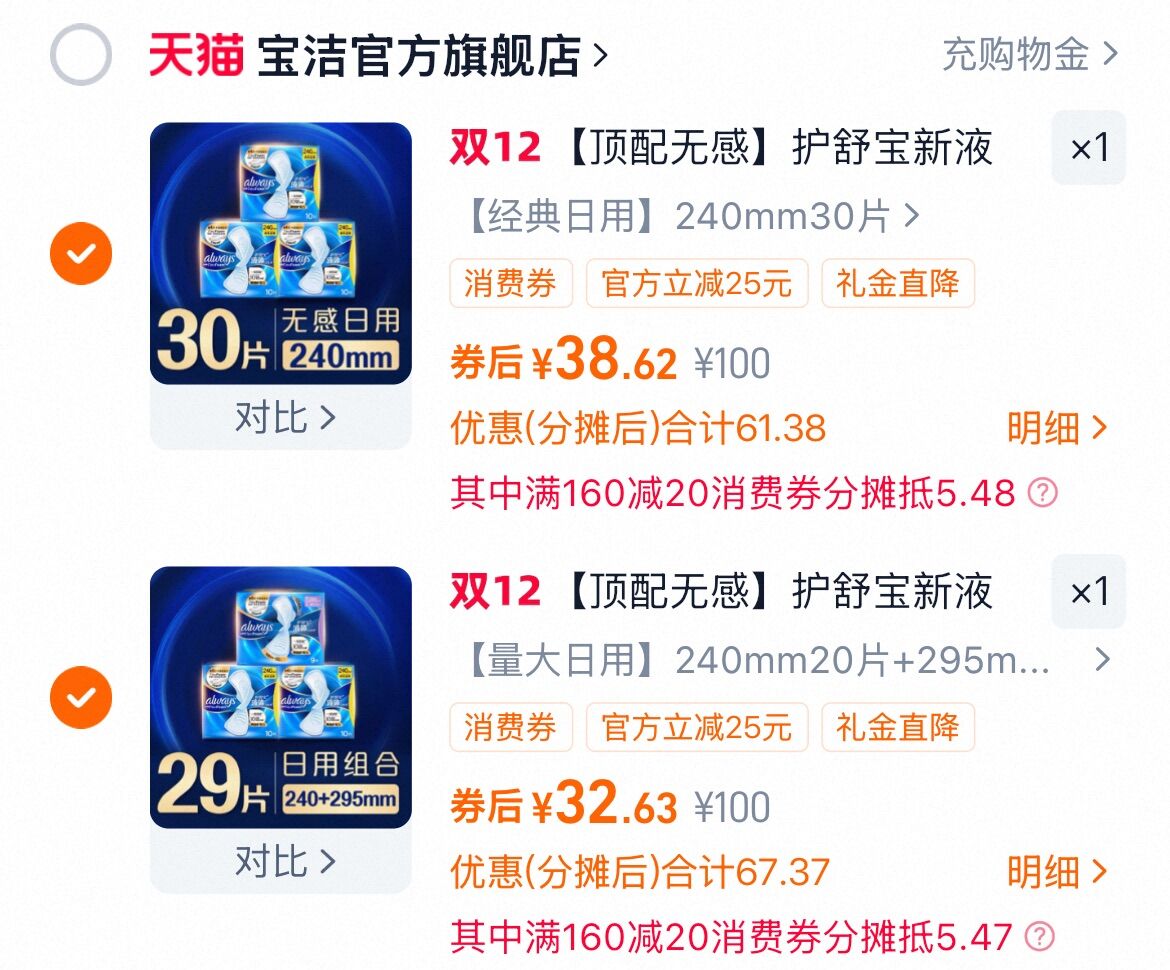Uncheck the 经典日用 240mm30片 item
1170x970 pixels.
coord(81,255)
